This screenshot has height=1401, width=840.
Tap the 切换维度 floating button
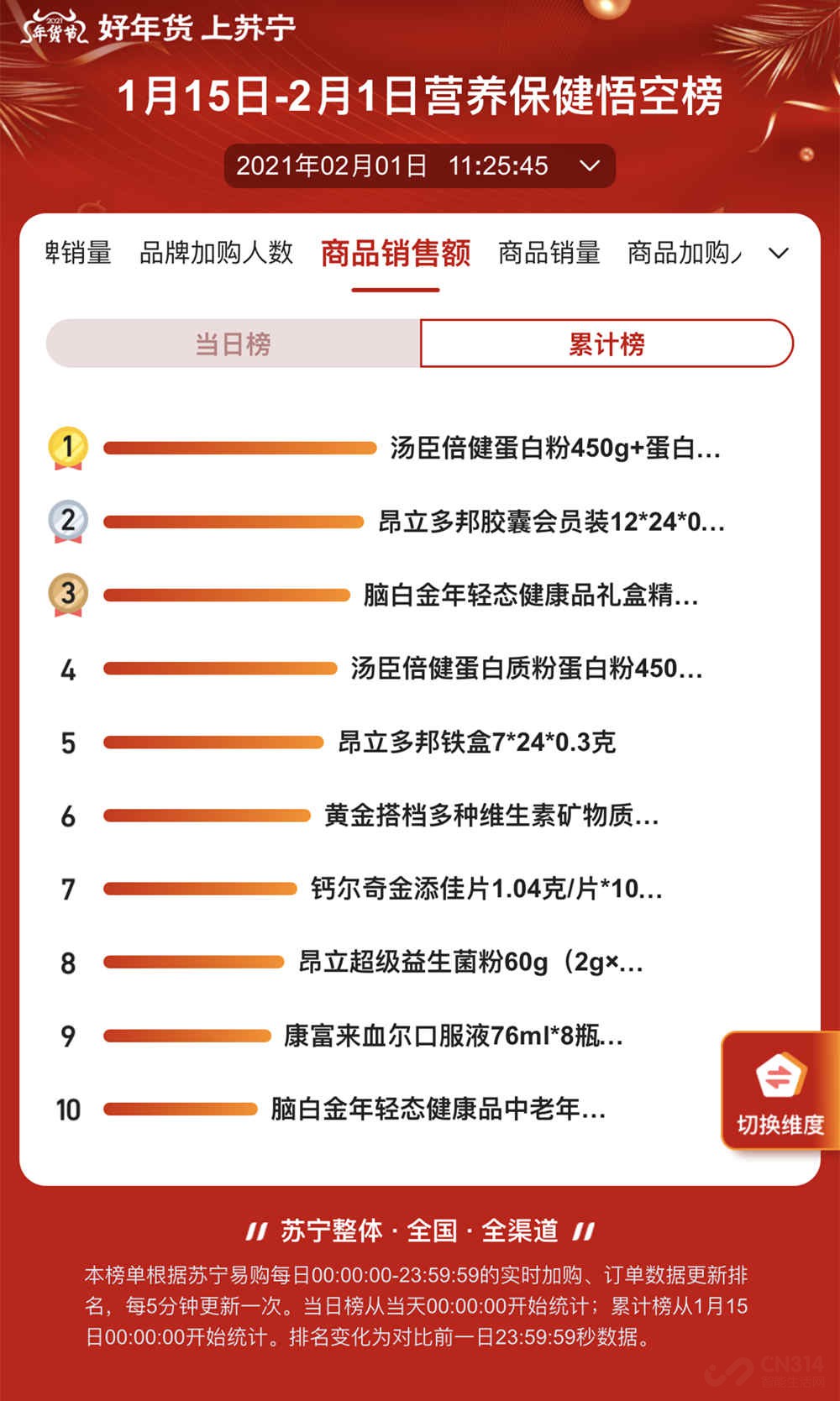coord(779,1091)
